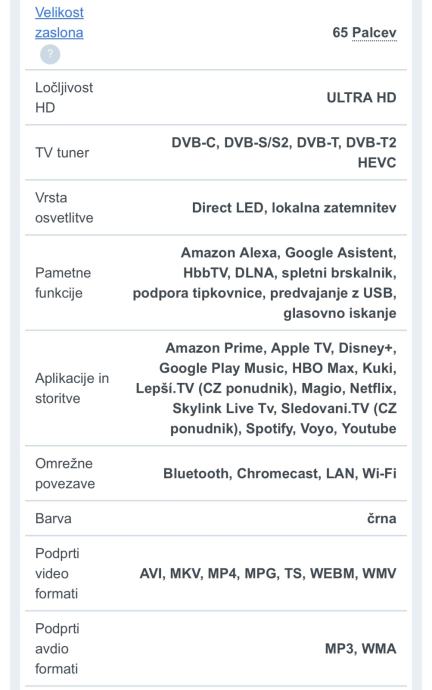Tap the question mark help icon

[50, 55]
